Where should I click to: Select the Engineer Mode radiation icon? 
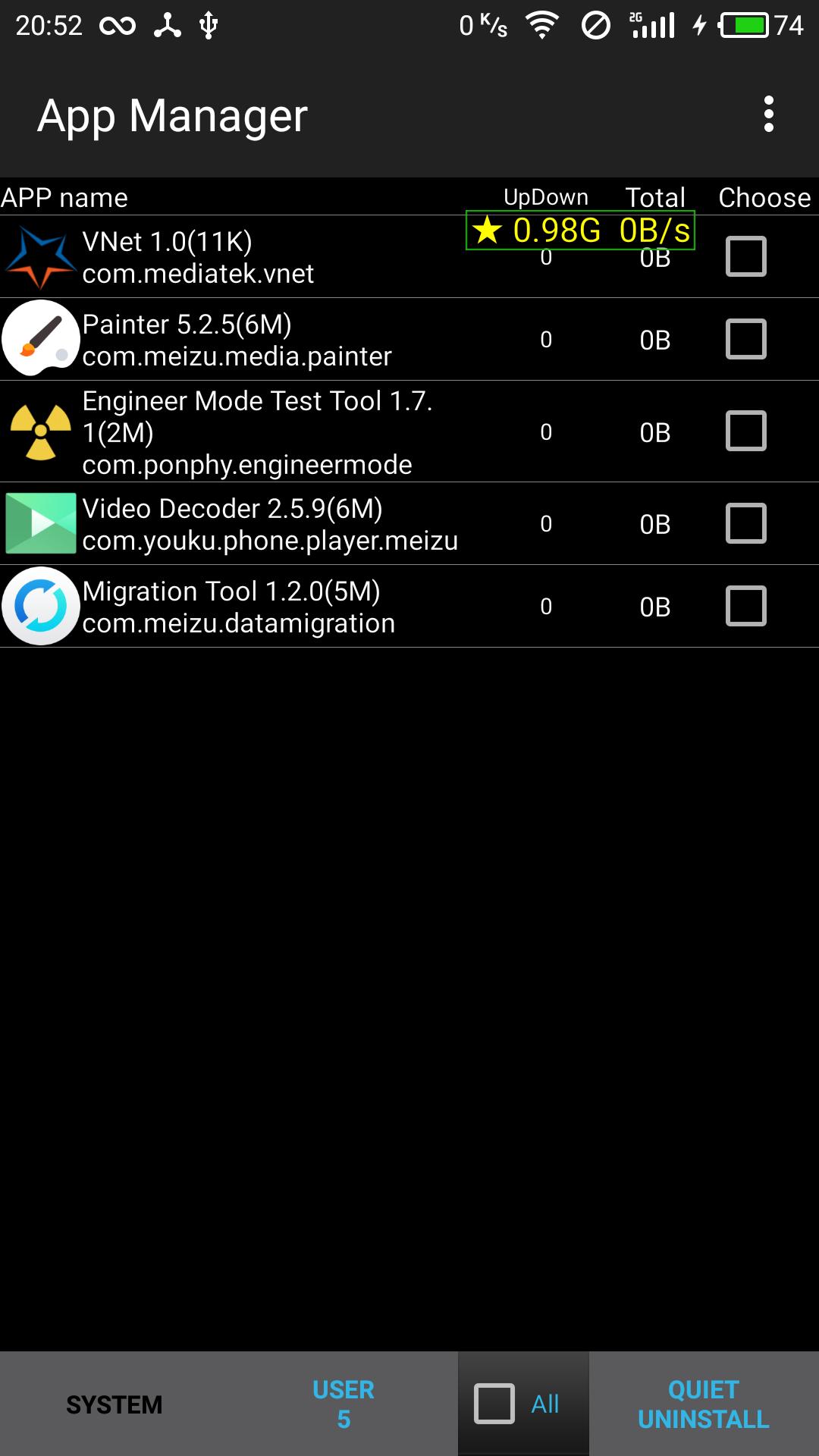[x=39, y=431]
